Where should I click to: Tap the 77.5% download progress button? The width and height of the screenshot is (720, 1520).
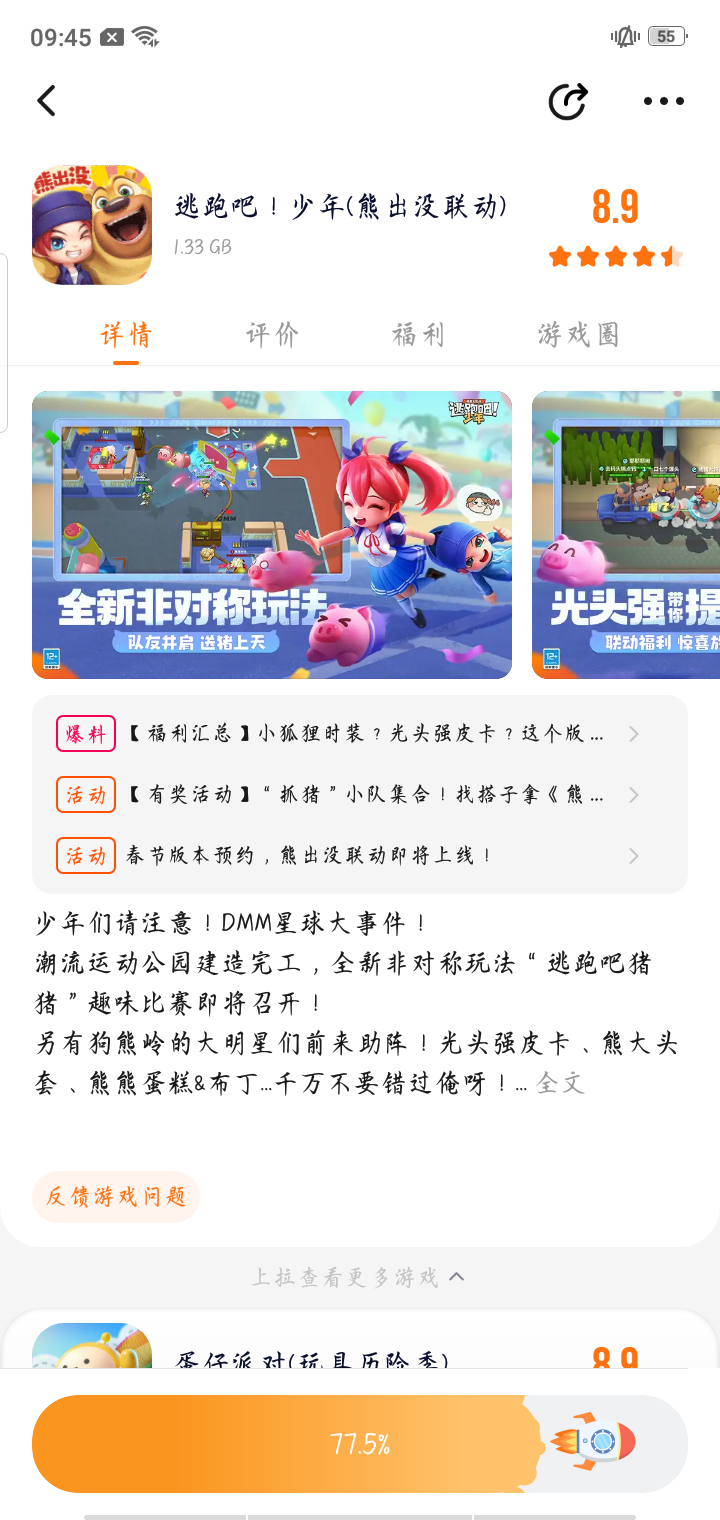click(x=360, y=1444)
